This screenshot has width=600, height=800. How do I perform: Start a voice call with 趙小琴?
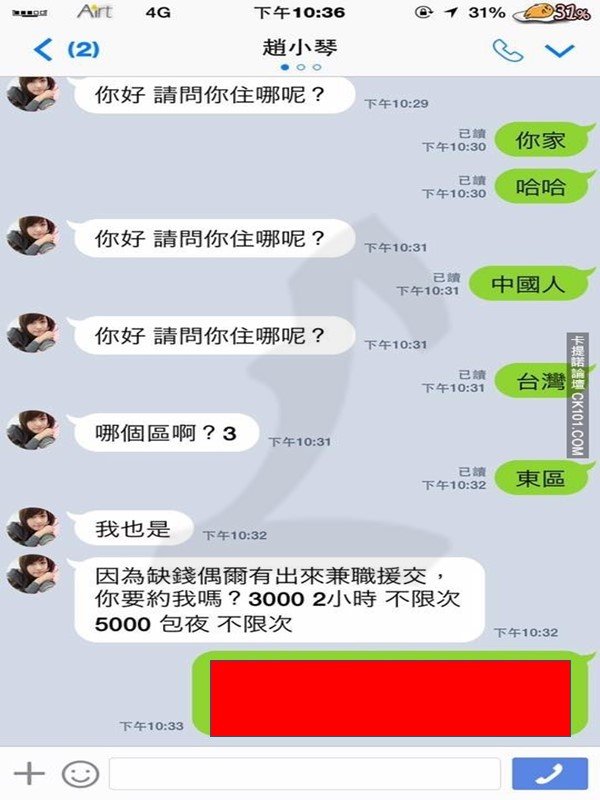tap(508, 50)
